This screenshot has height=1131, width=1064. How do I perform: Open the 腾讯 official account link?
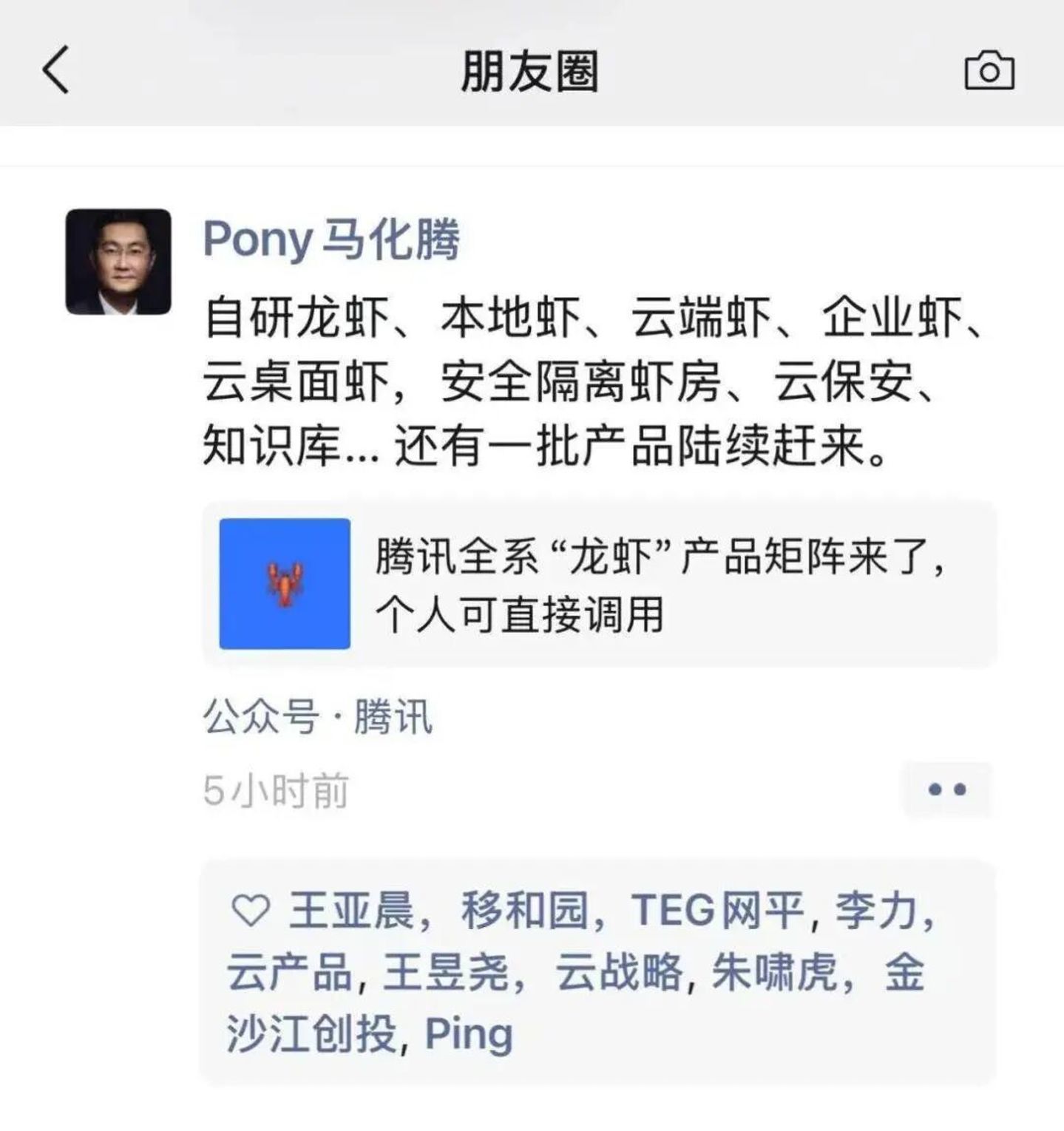pos(393,716)
